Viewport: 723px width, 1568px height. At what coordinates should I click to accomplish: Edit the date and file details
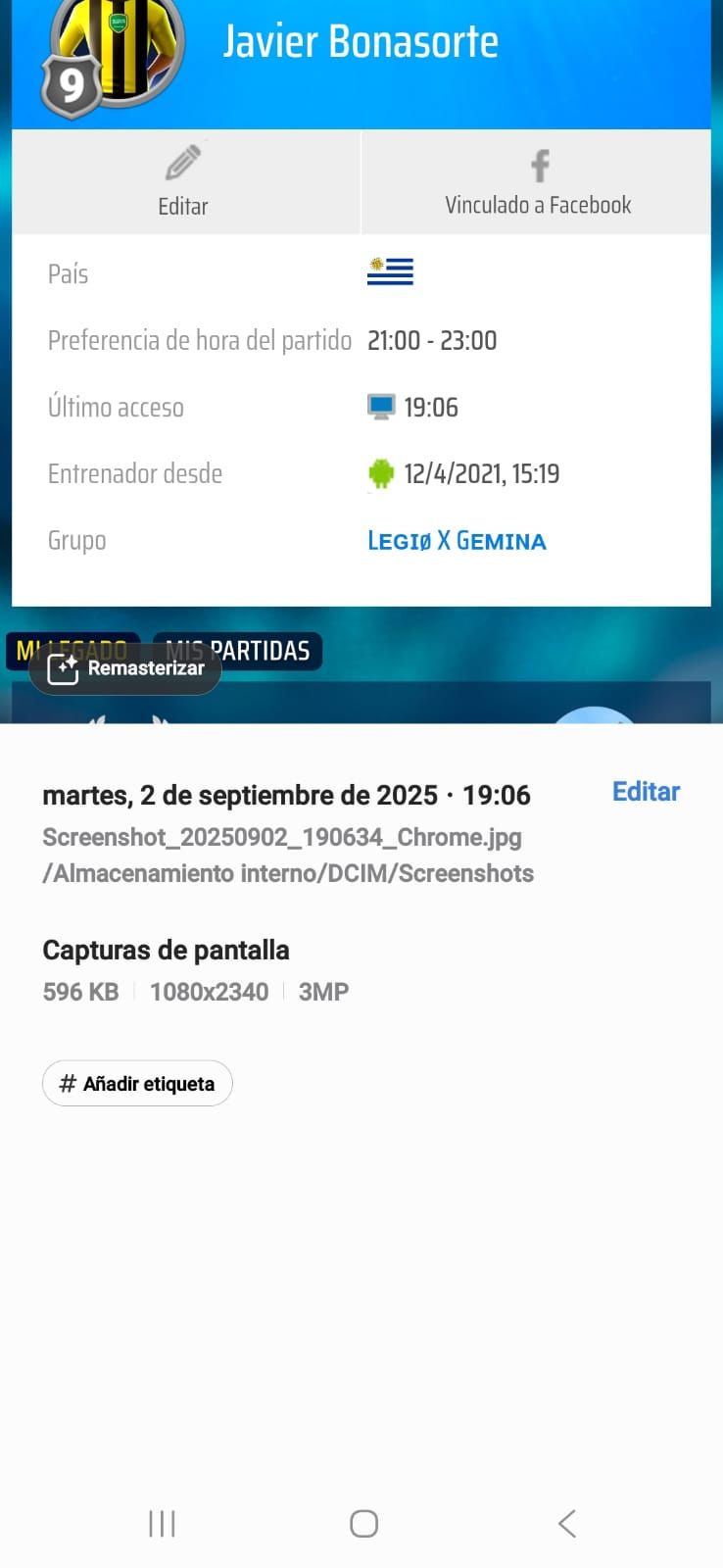pos(645,792)
